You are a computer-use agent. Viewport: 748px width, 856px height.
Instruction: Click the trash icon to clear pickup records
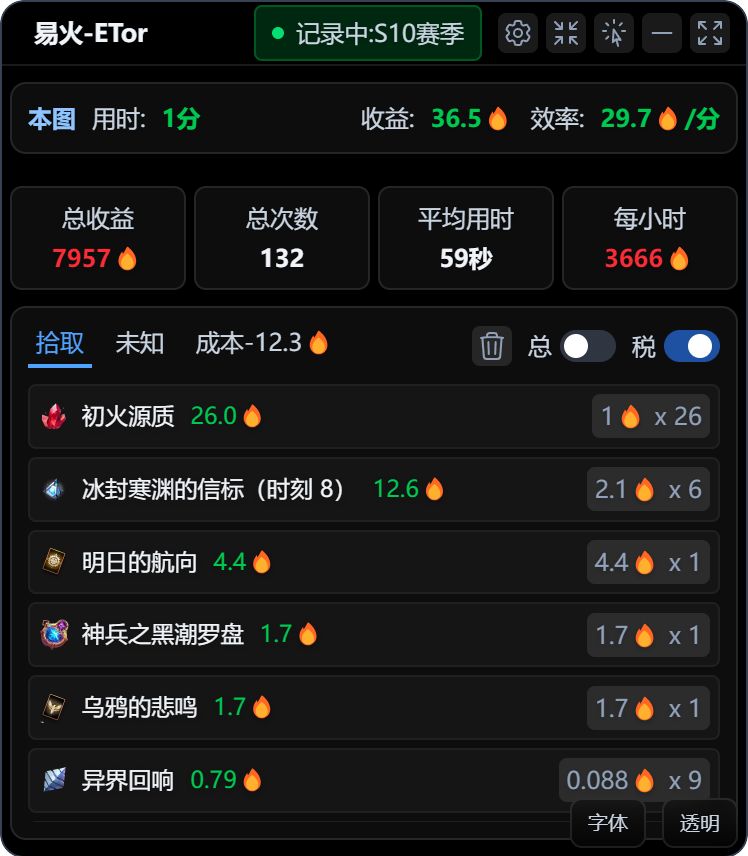click(491, 346)
